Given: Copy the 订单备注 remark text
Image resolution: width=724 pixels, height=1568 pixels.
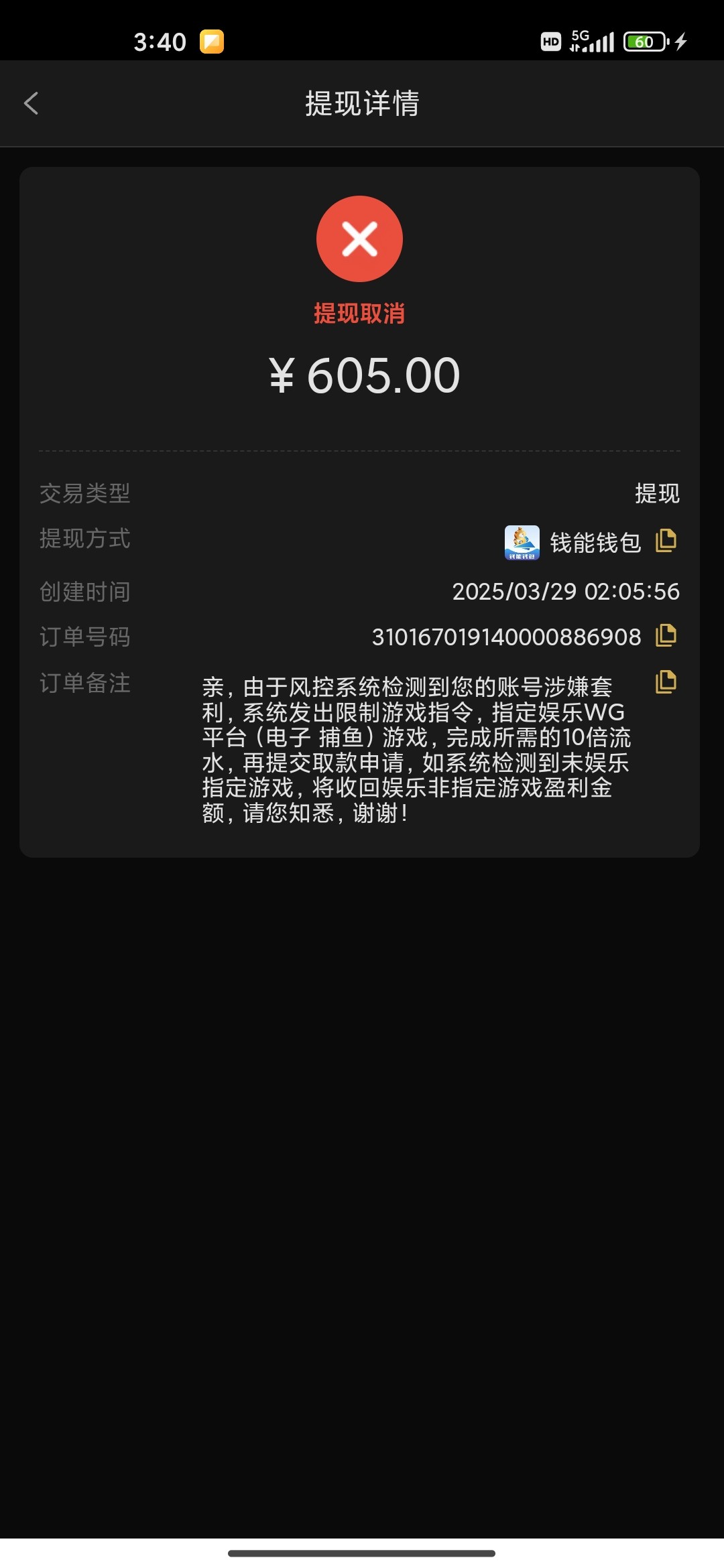Looking at the screenshot, I should point(666,682).
